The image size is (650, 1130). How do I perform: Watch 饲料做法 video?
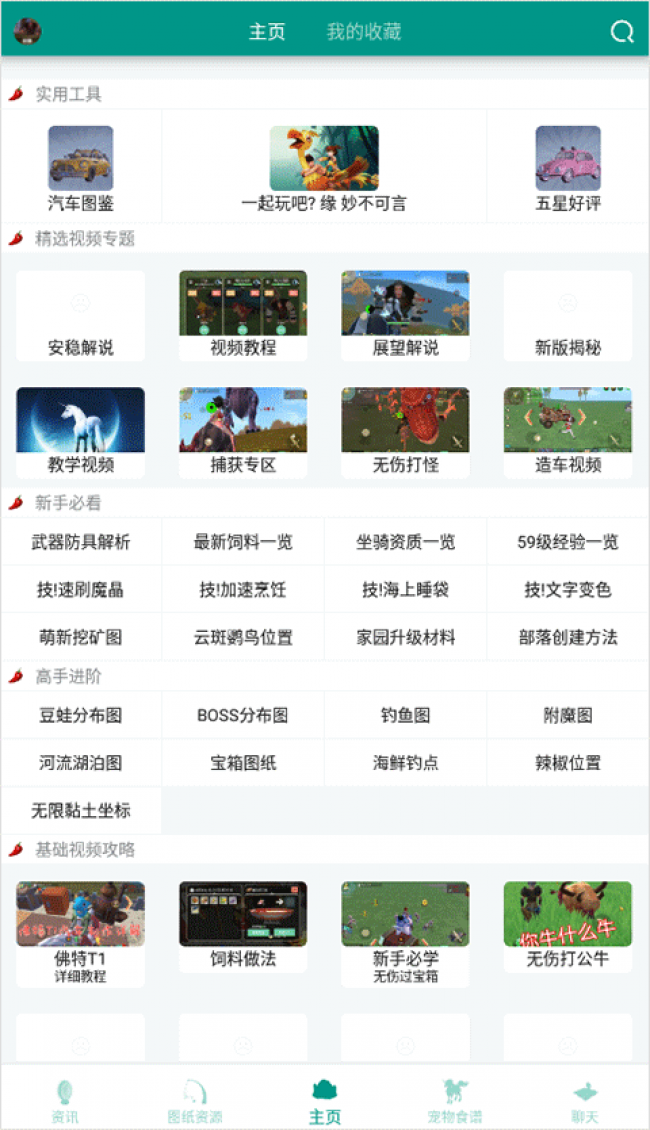(x=243, y=927)
